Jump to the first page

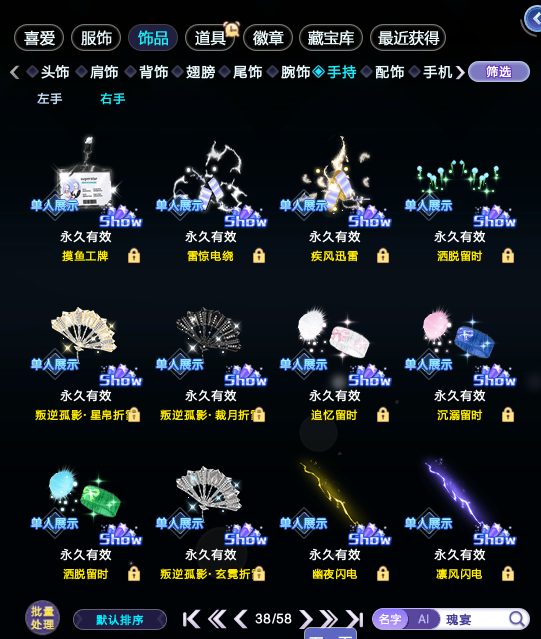point(191,619)
